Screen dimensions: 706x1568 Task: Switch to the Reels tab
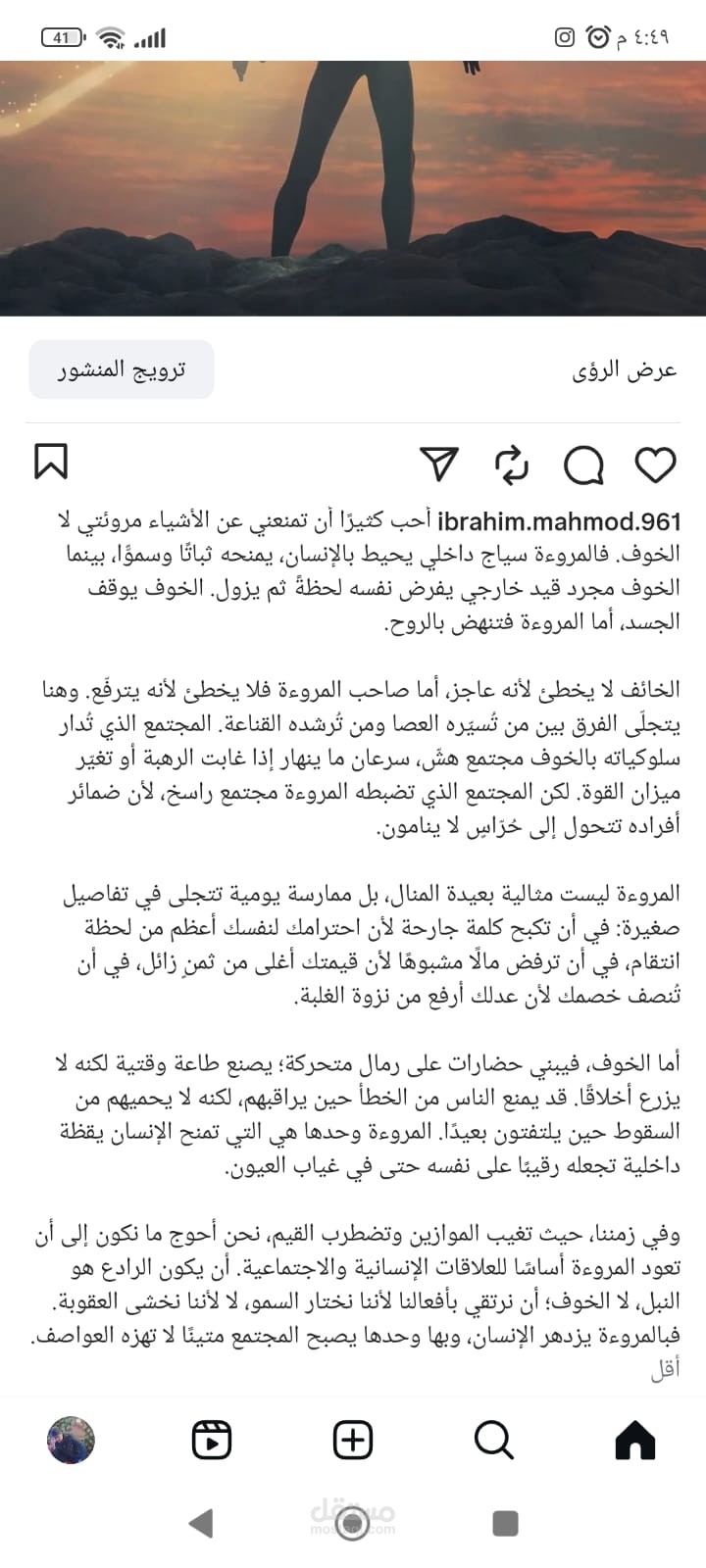point(212,1441)
